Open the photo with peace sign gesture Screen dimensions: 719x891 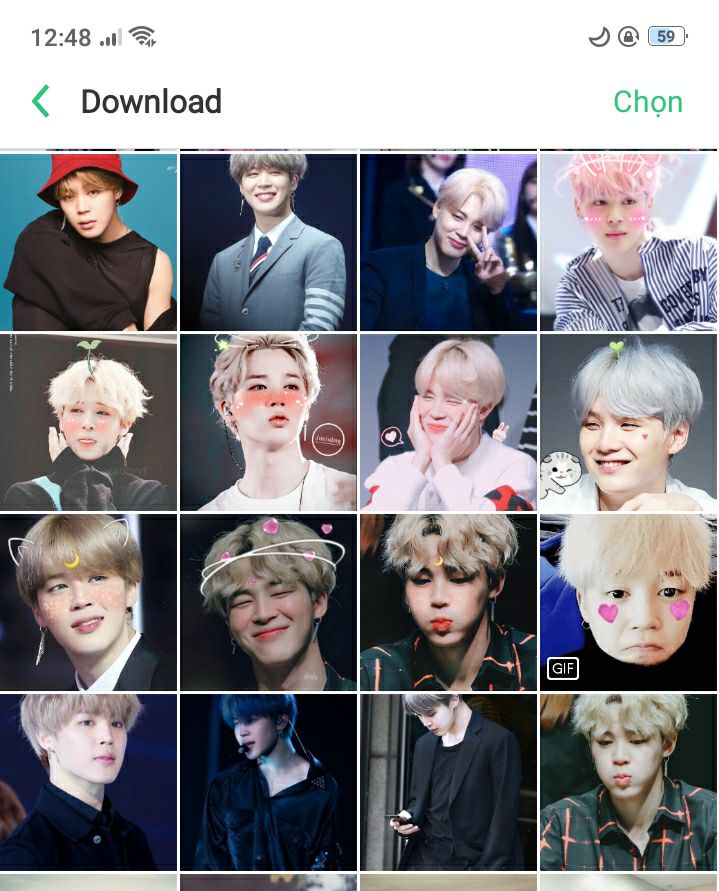click(448, 242)
